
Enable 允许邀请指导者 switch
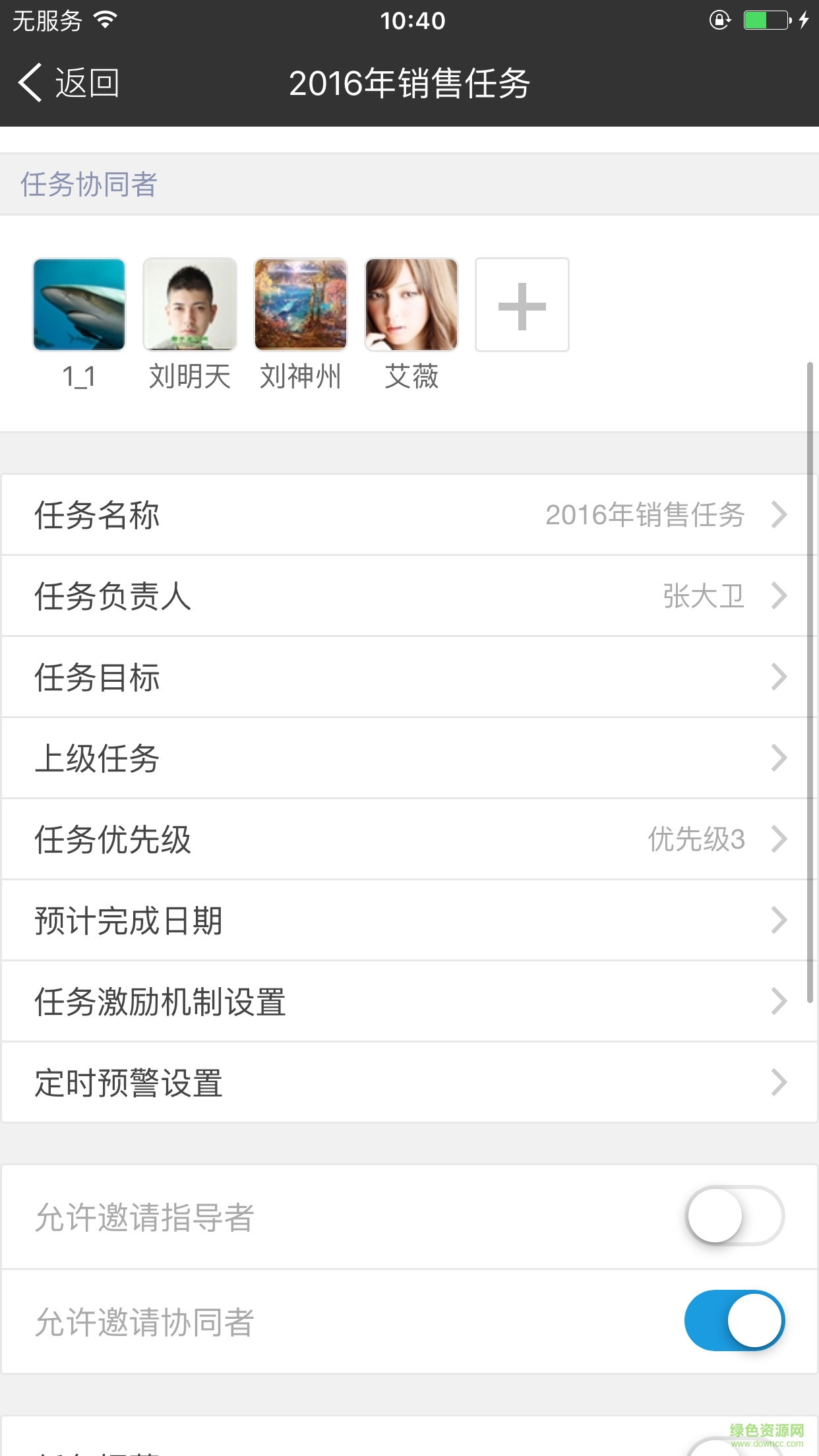click(735, 1216)
